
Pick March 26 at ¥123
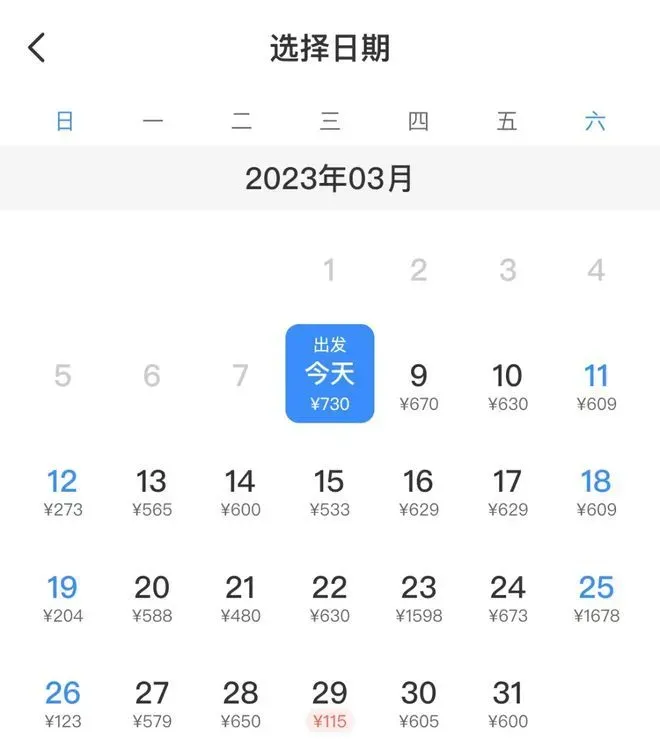coord(62,703)
